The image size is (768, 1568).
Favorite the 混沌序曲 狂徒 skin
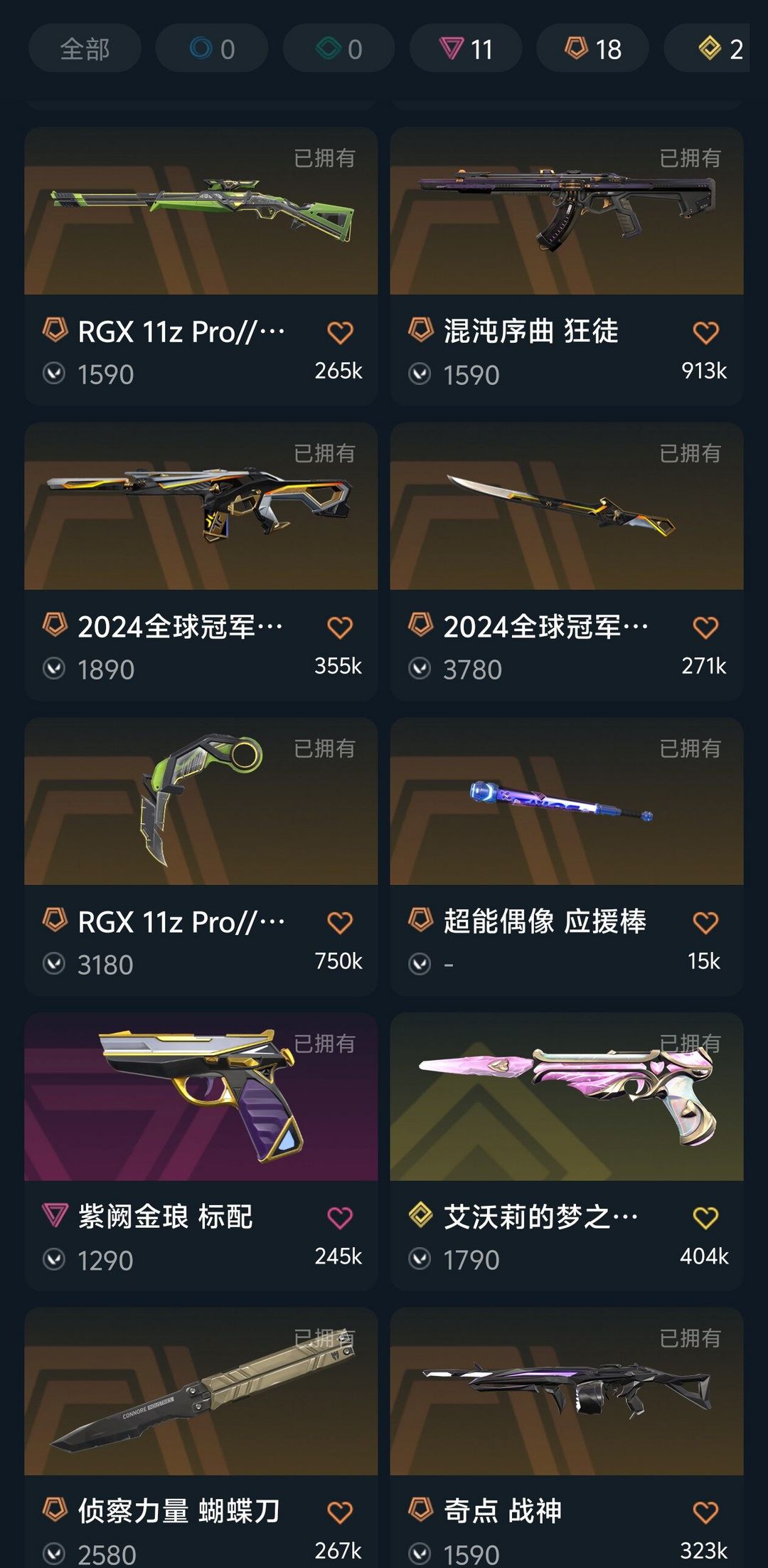click(x=705, y=332)
